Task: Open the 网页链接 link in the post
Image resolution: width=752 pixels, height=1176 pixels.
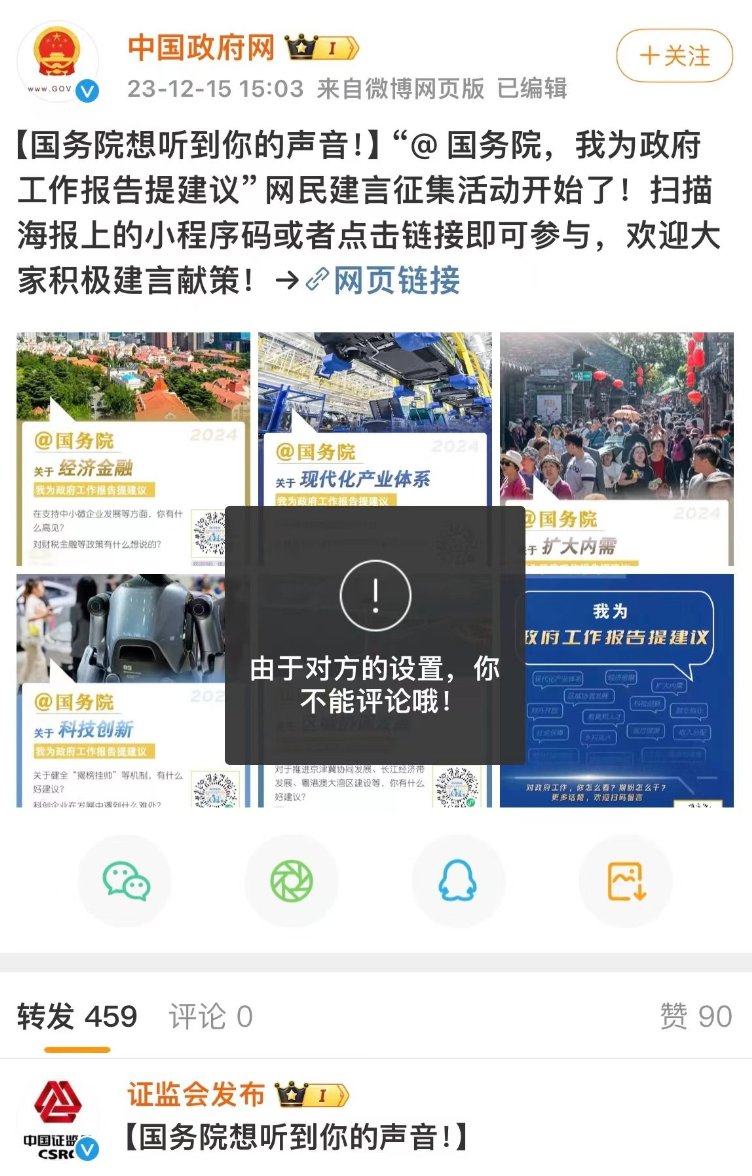Action: pyautogui.click(x=384, y=281)
